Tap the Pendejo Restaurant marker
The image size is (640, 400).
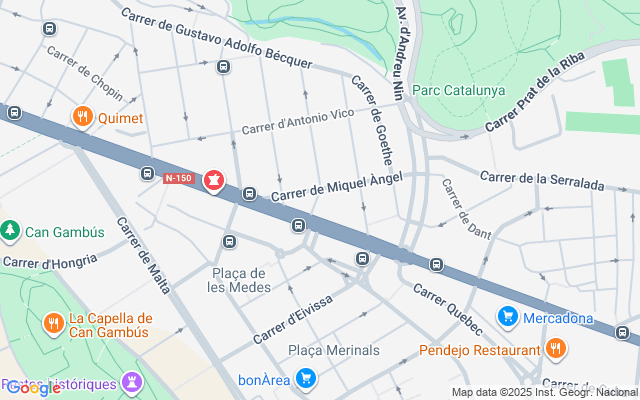pos(556,349)
